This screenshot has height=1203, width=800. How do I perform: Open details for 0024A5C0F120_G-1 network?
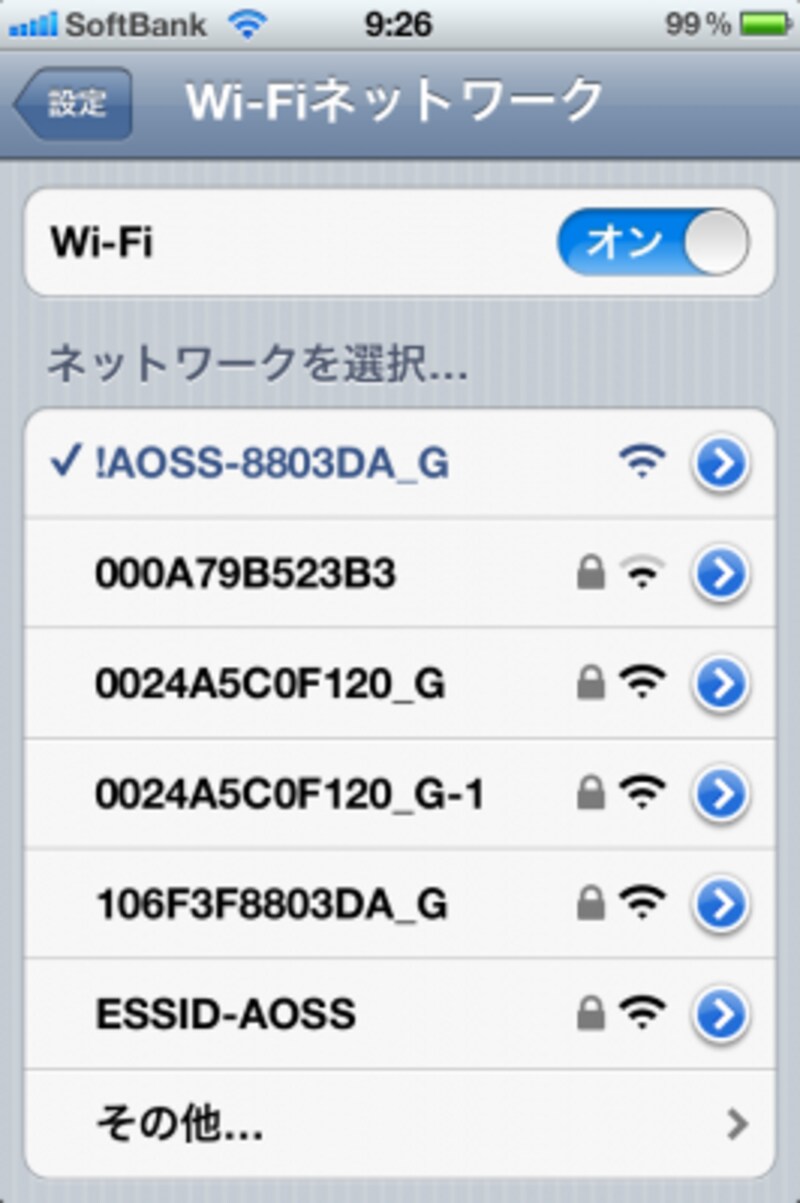click(721, 794)
